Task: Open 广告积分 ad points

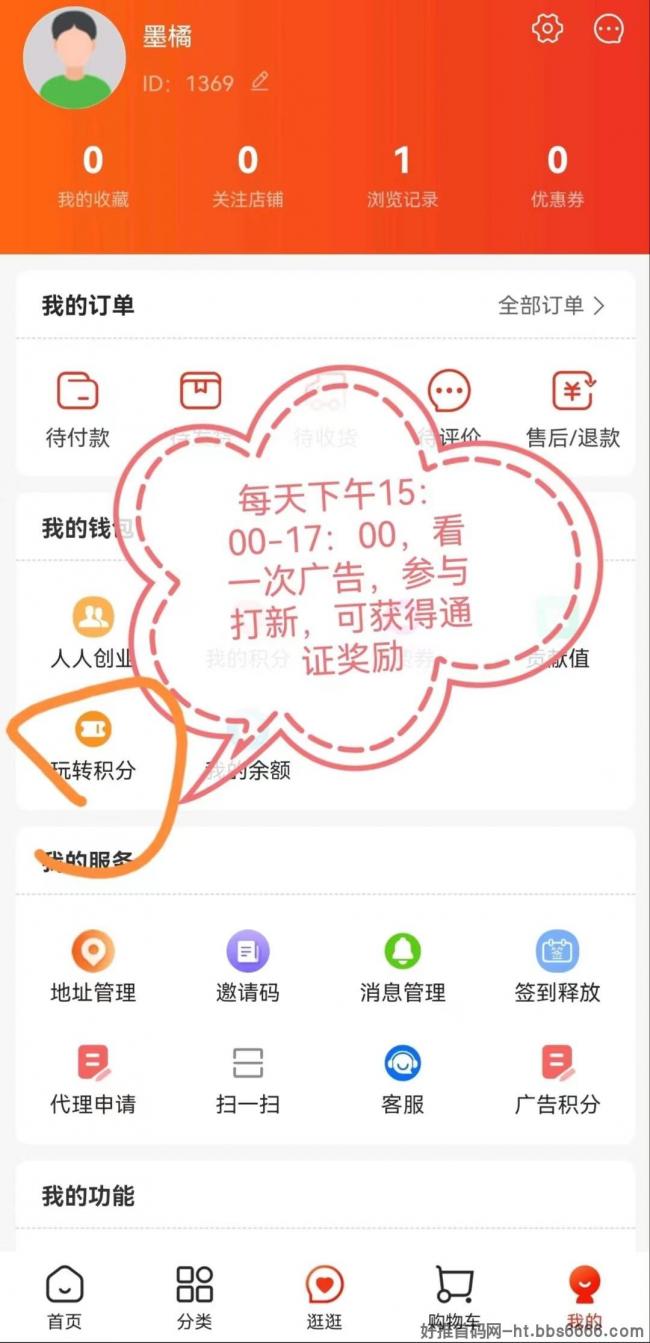Action: click(x=557, y=1079)
